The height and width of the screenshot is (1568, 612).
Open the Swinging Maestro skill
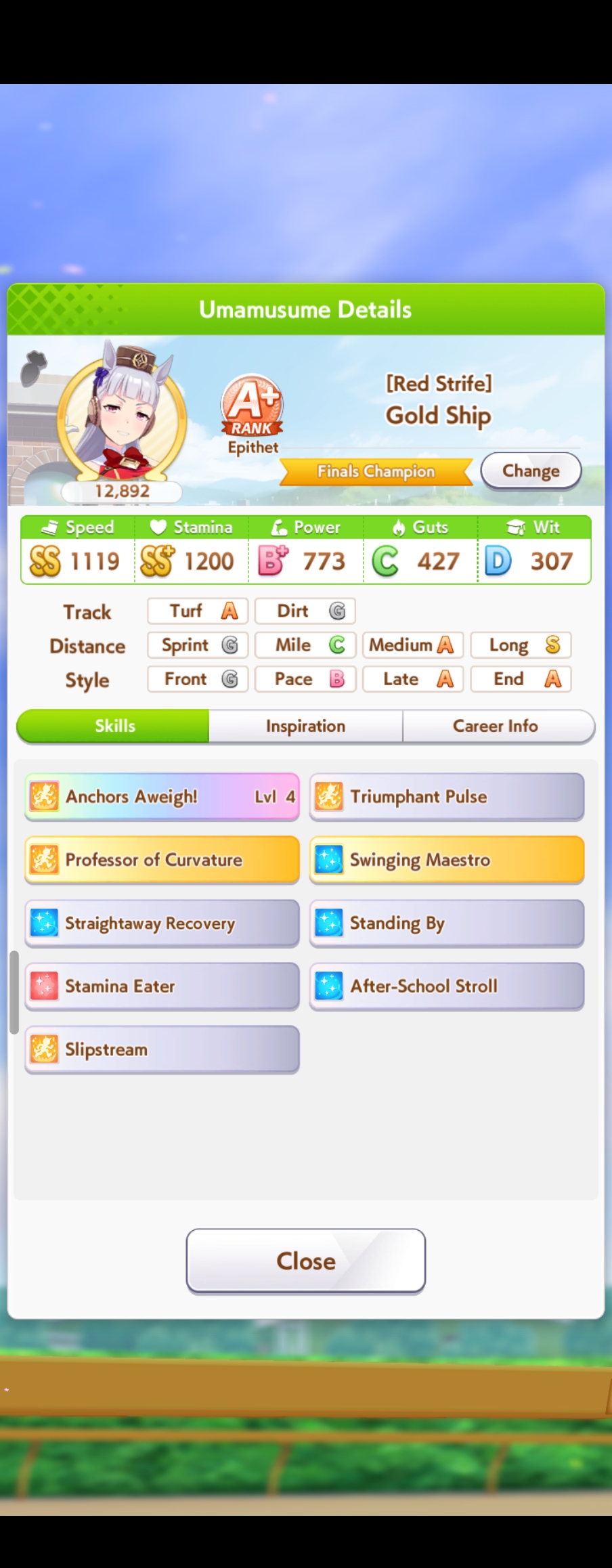tap(447, 860)
